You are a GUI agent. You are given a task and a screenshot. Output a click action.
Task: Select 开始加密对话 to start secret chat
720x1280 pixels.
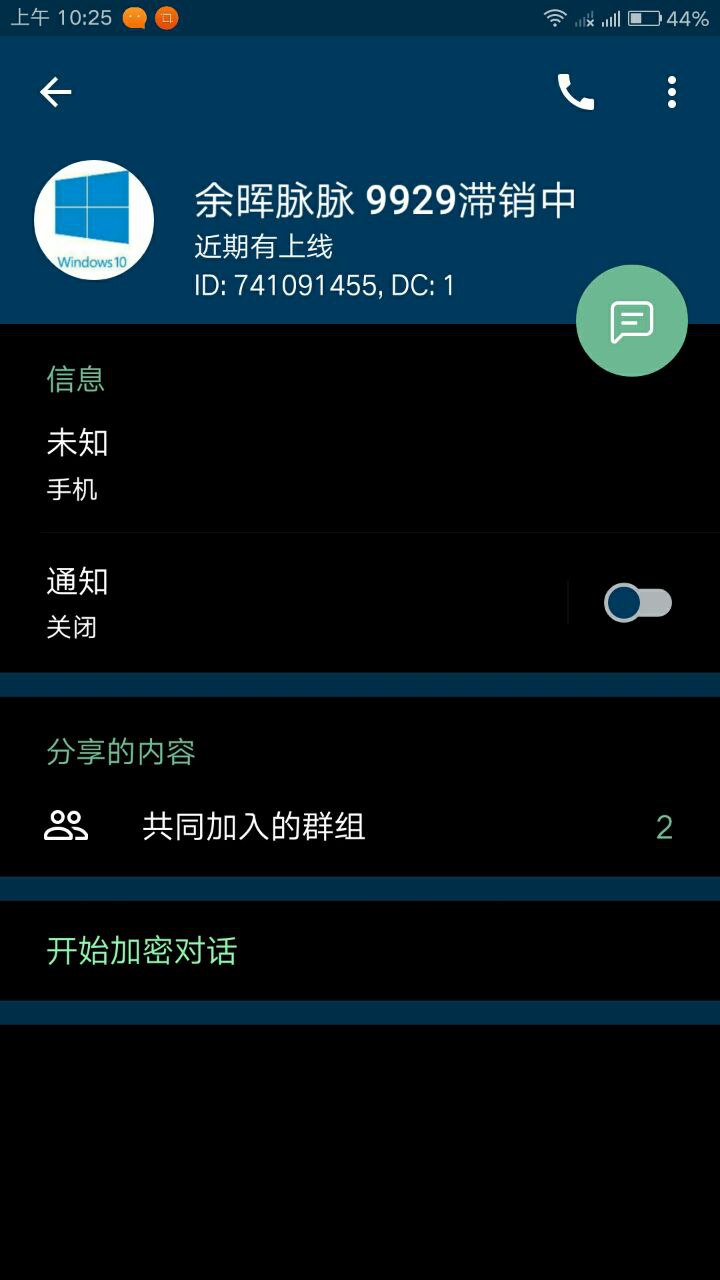click(142, 951)
